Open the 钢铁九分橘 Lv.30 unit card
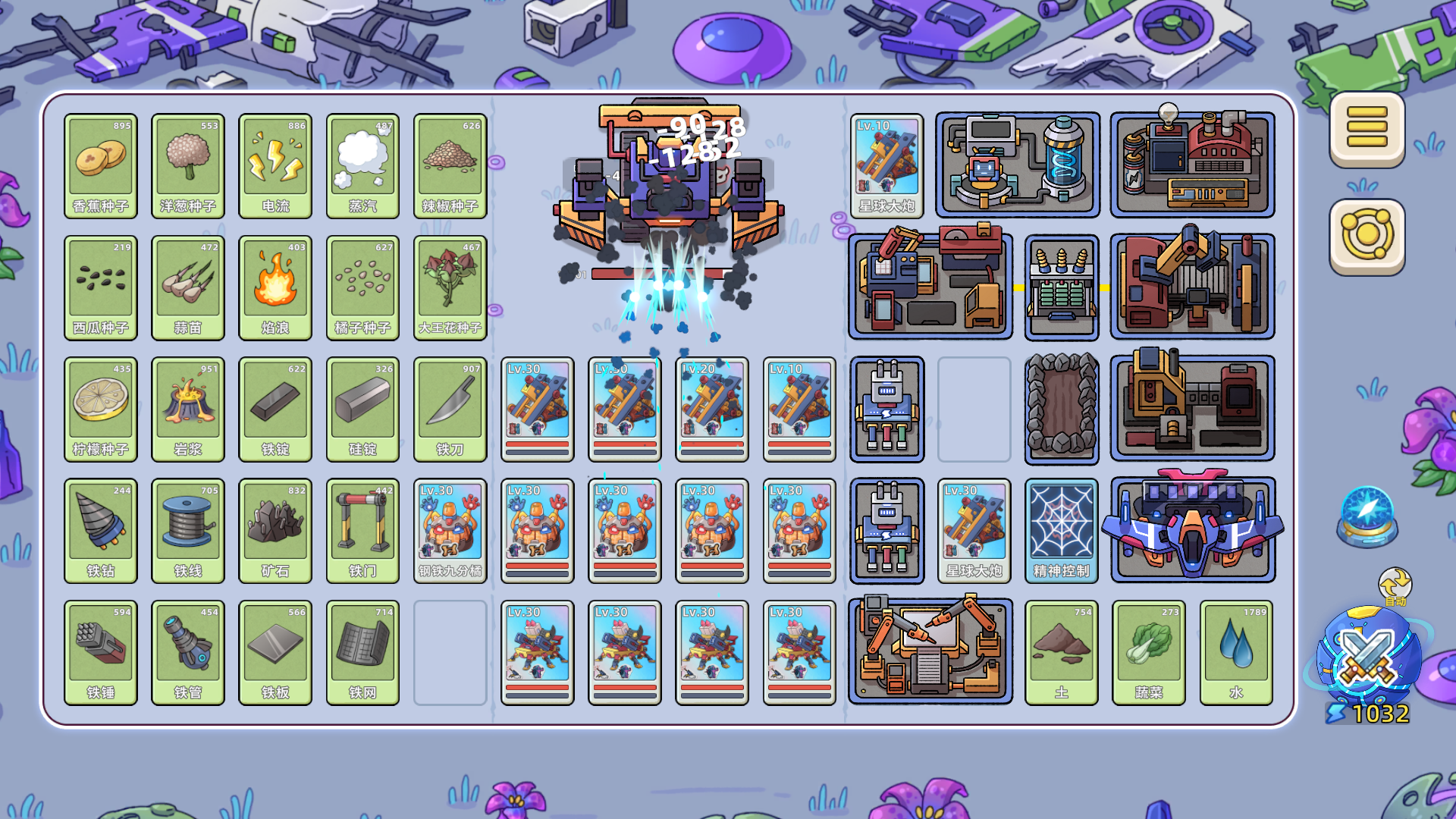 450,530
